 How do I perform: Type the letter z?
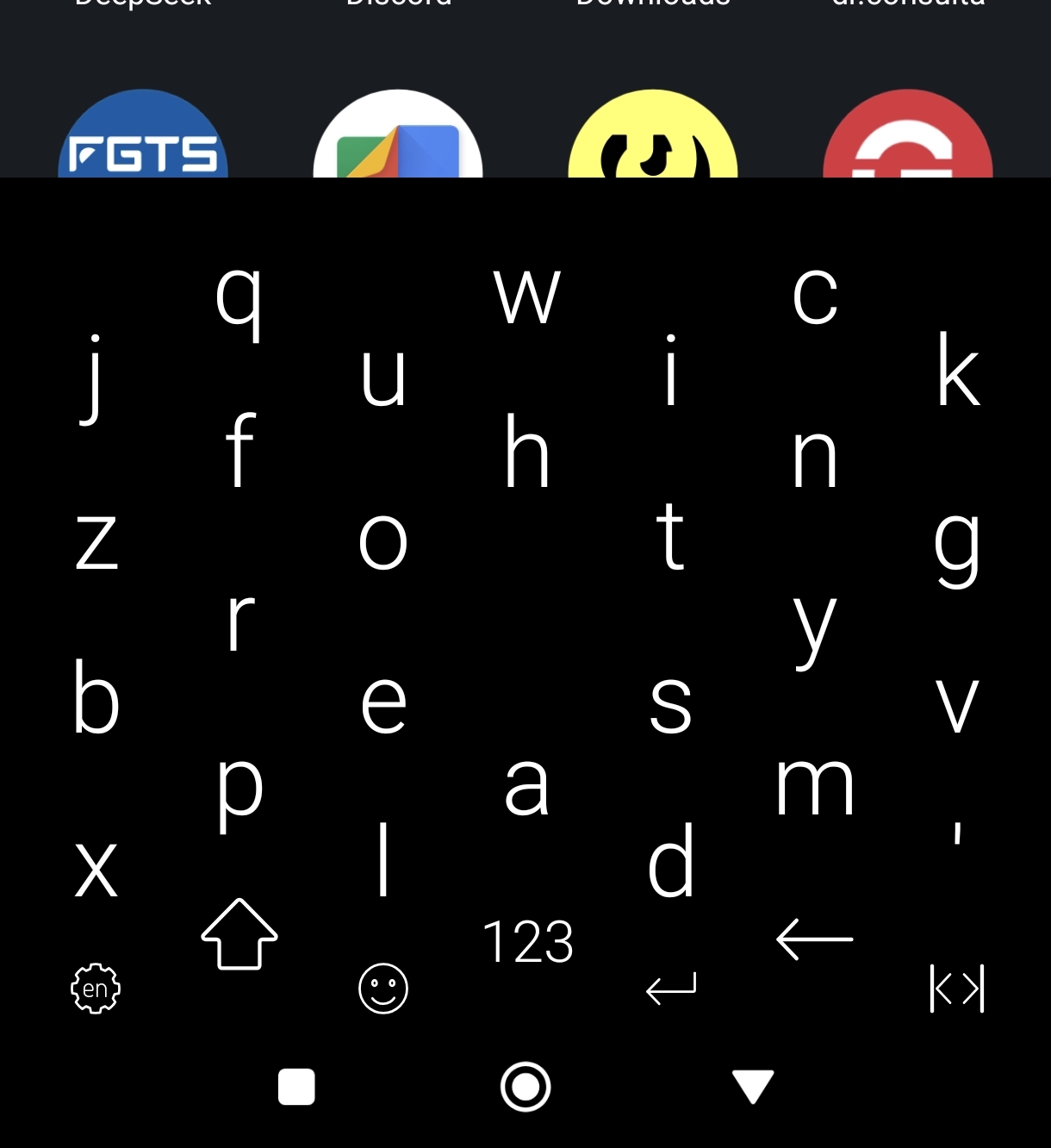tap(96, 541)
